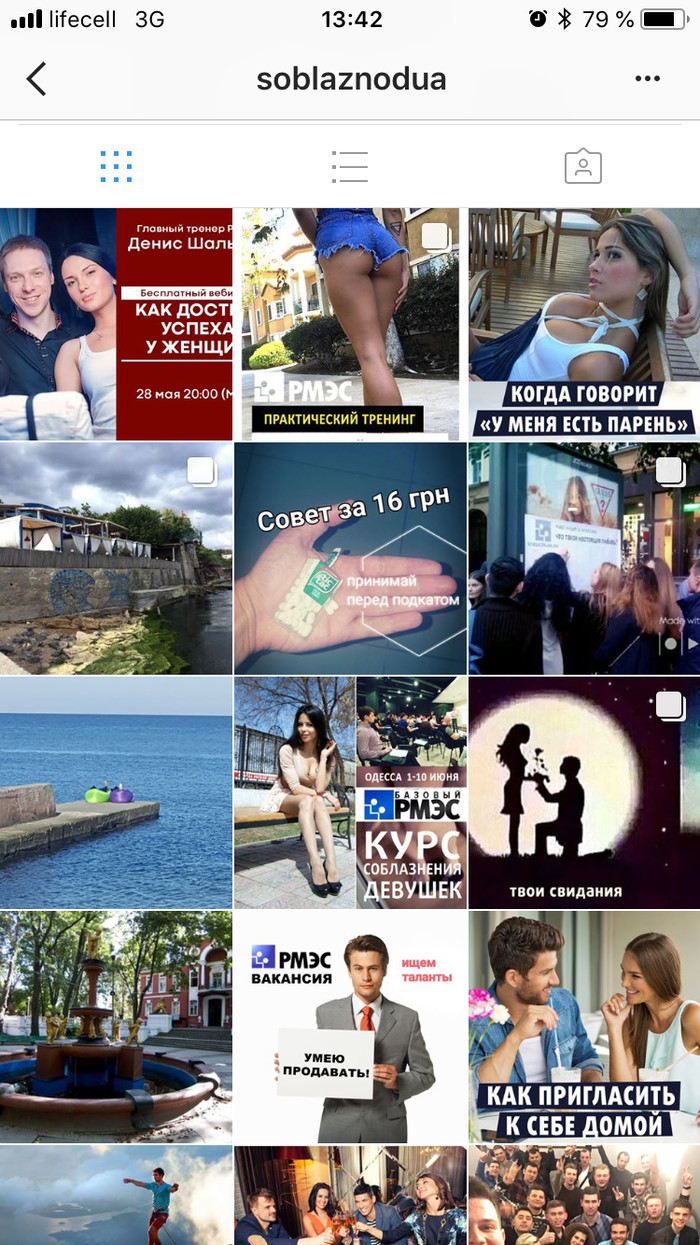Go back from soblaznodua profile
The width and height of the screenshot is (700, 1245).
click(36, 79)
